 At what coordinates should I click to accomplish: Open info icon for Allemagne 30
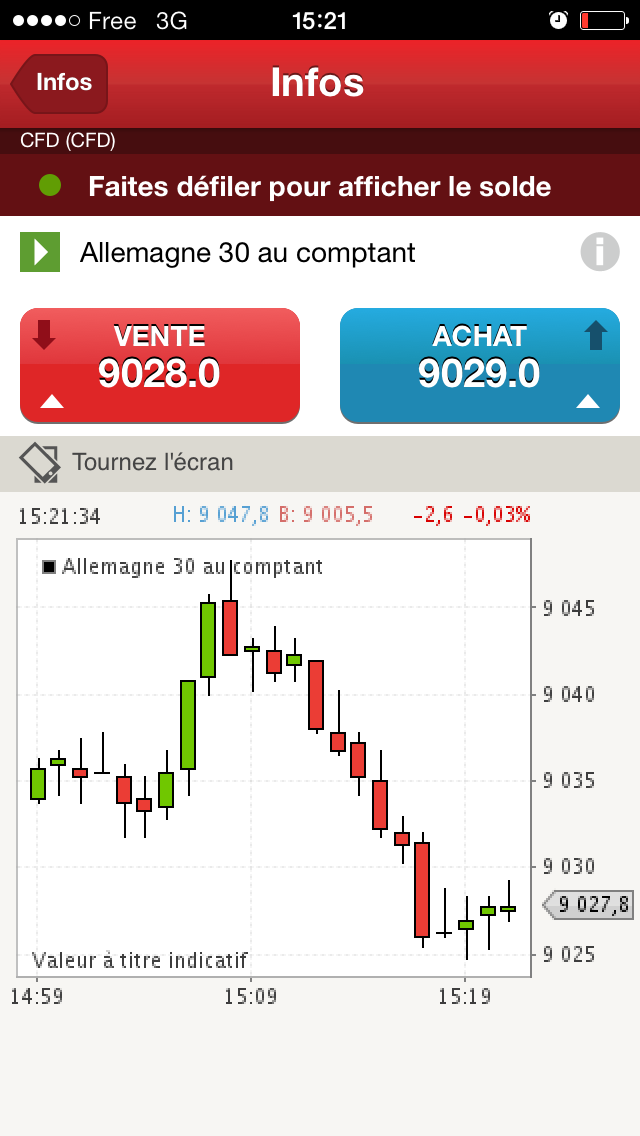[x=600, y=252]
